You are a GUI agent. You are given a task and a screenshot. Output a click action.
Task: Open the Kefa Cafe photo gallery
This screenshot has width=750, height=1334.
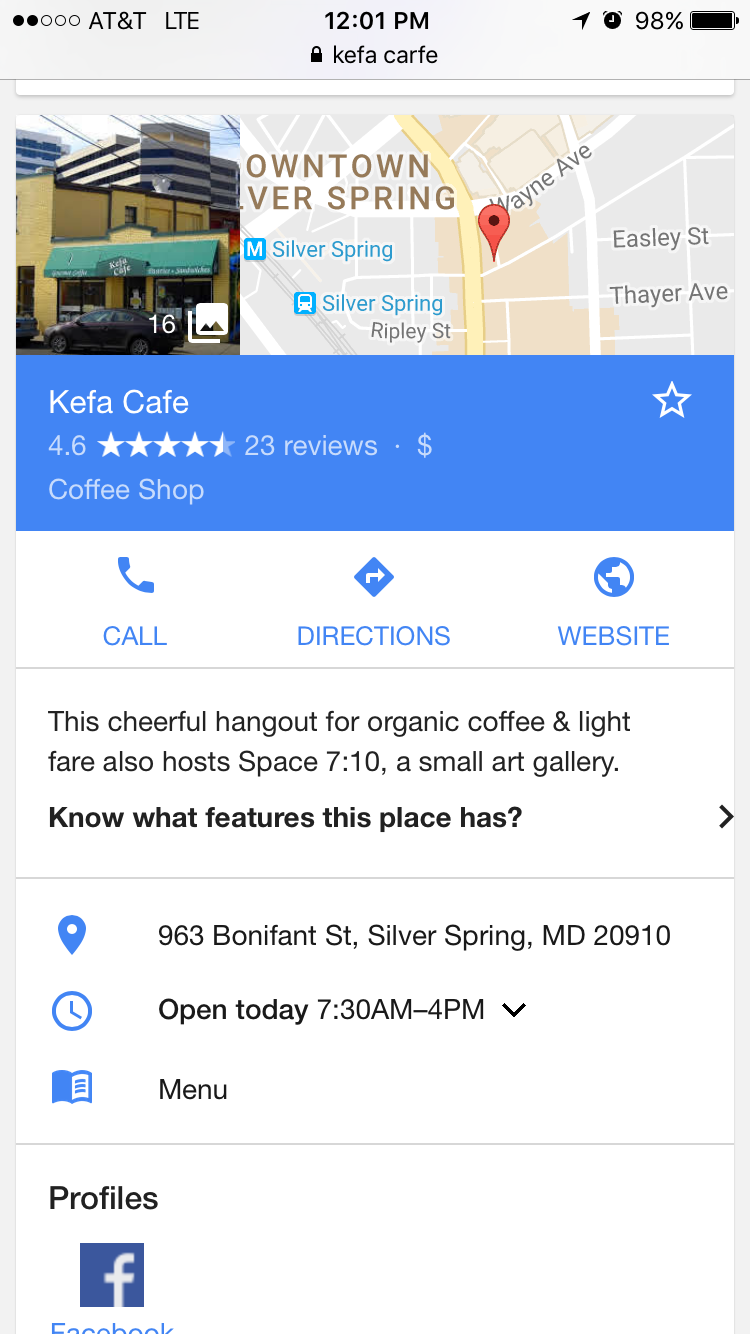pyautogui.click(x=128, y=235)
